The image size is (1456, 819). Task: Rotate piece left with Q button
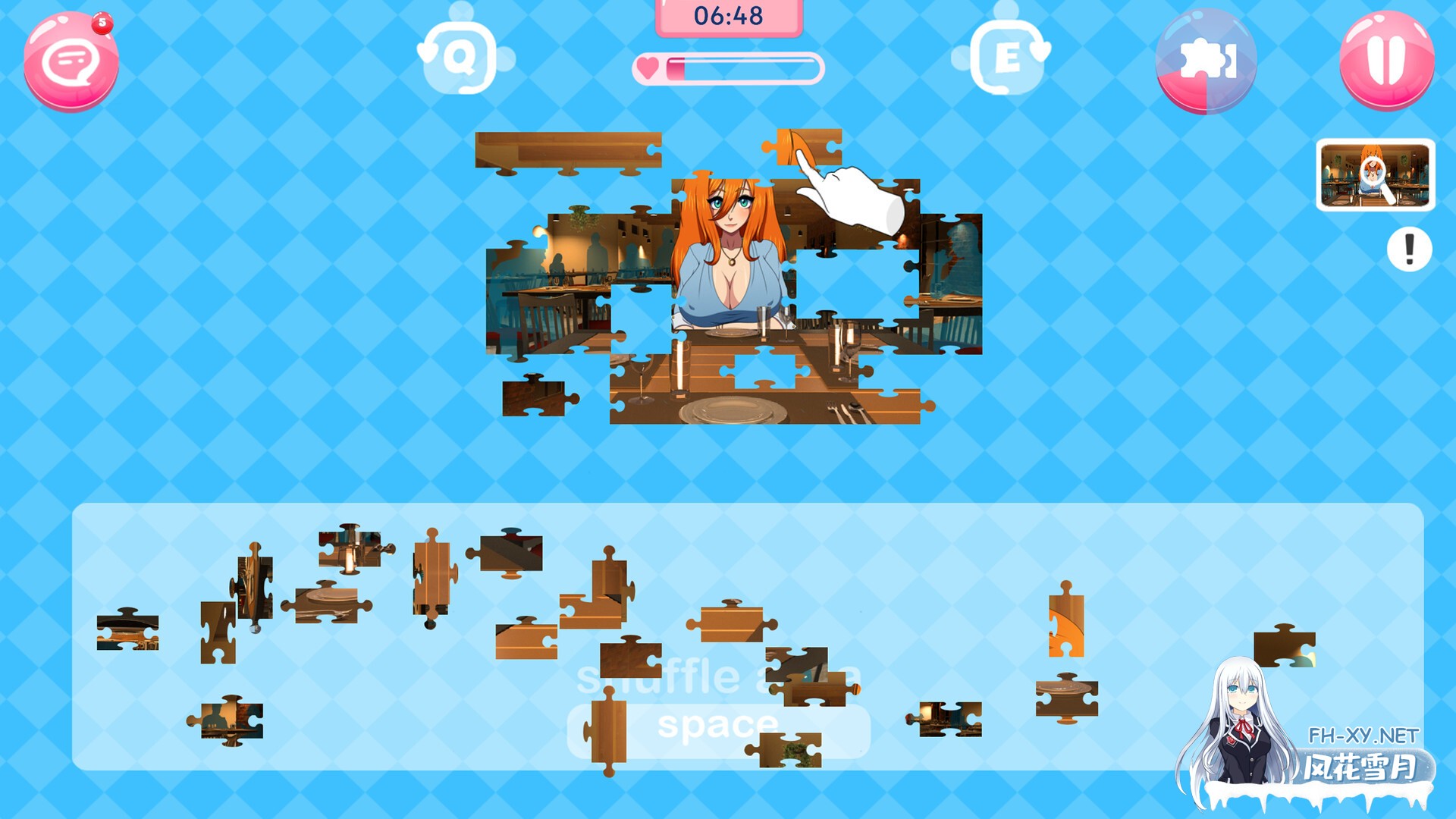click(460, 58)
